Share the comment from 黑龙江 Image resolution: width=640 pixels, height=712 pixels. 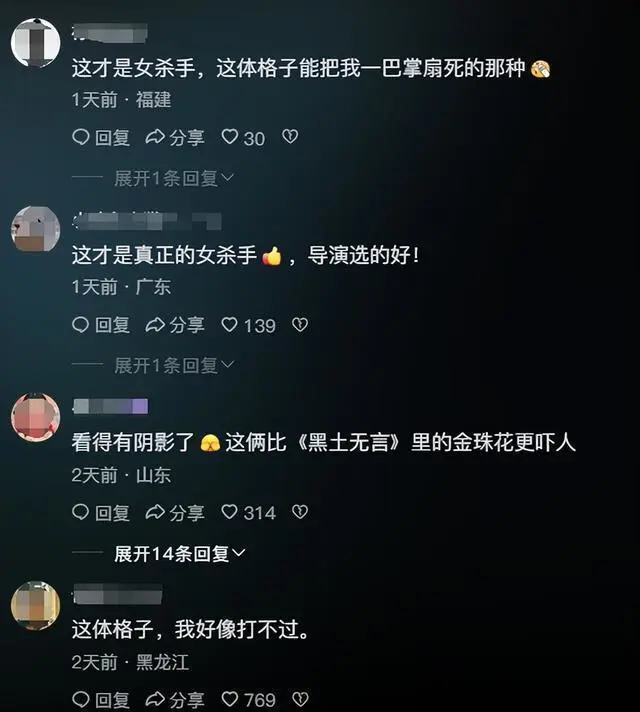tap(175, 699)
